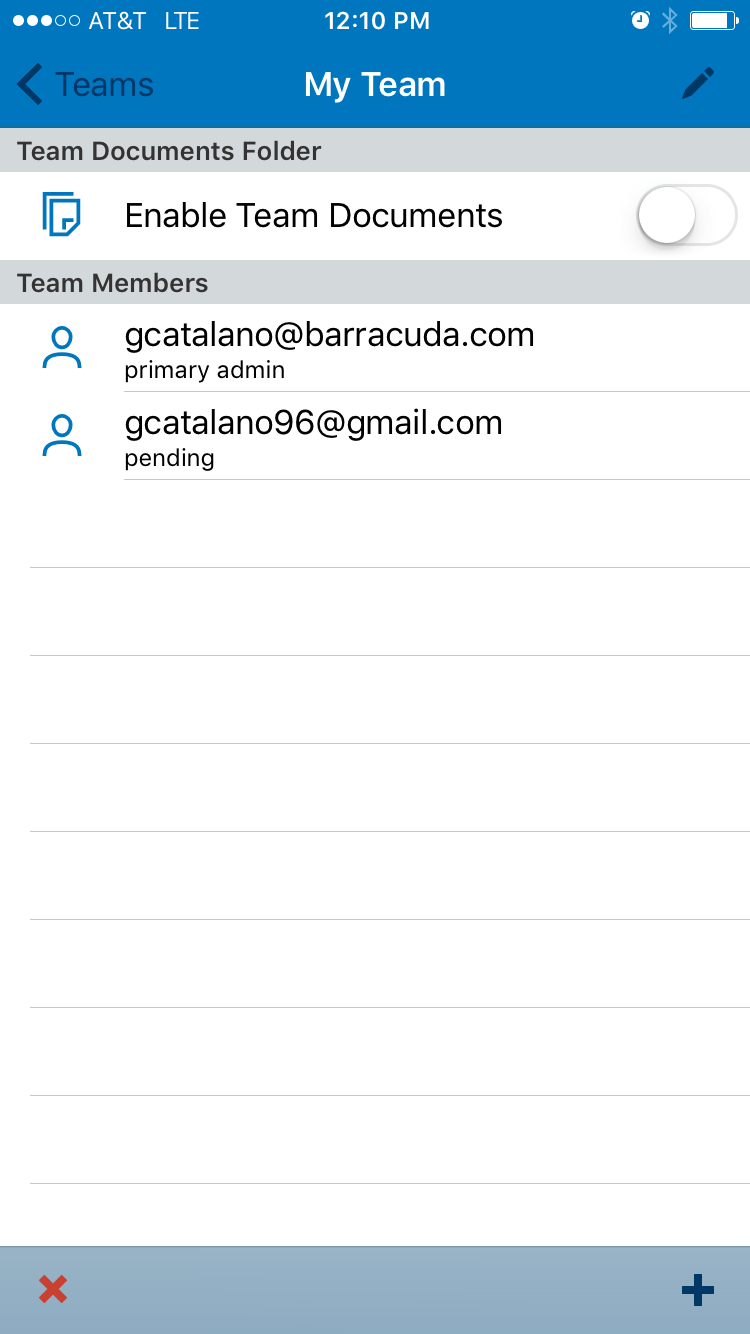Add a team member with plus icon
Screen dimensions: 750x1334
click(697, 1290)
